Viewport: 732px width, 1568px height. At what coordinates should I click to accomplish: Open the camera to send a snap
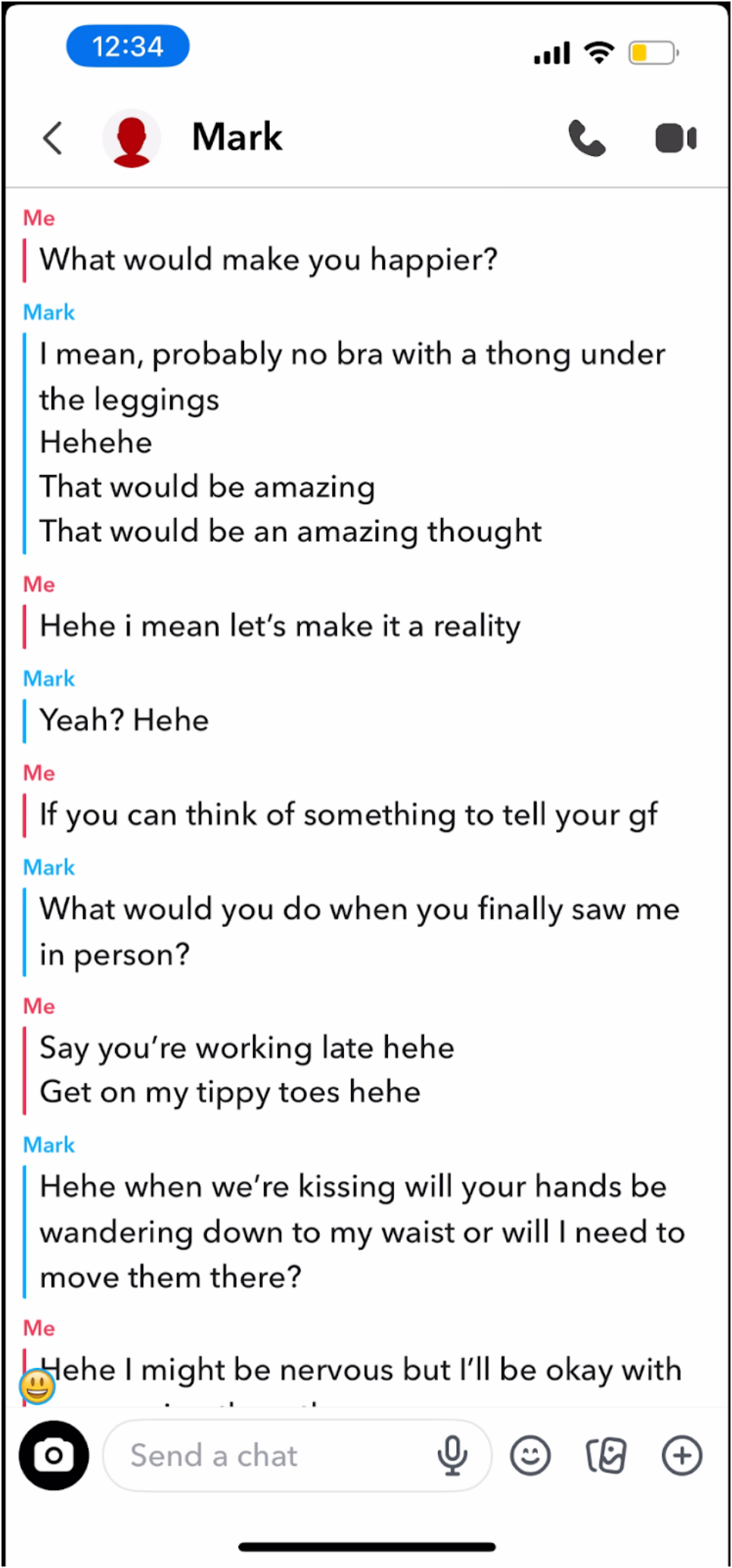coord(54,1455)
